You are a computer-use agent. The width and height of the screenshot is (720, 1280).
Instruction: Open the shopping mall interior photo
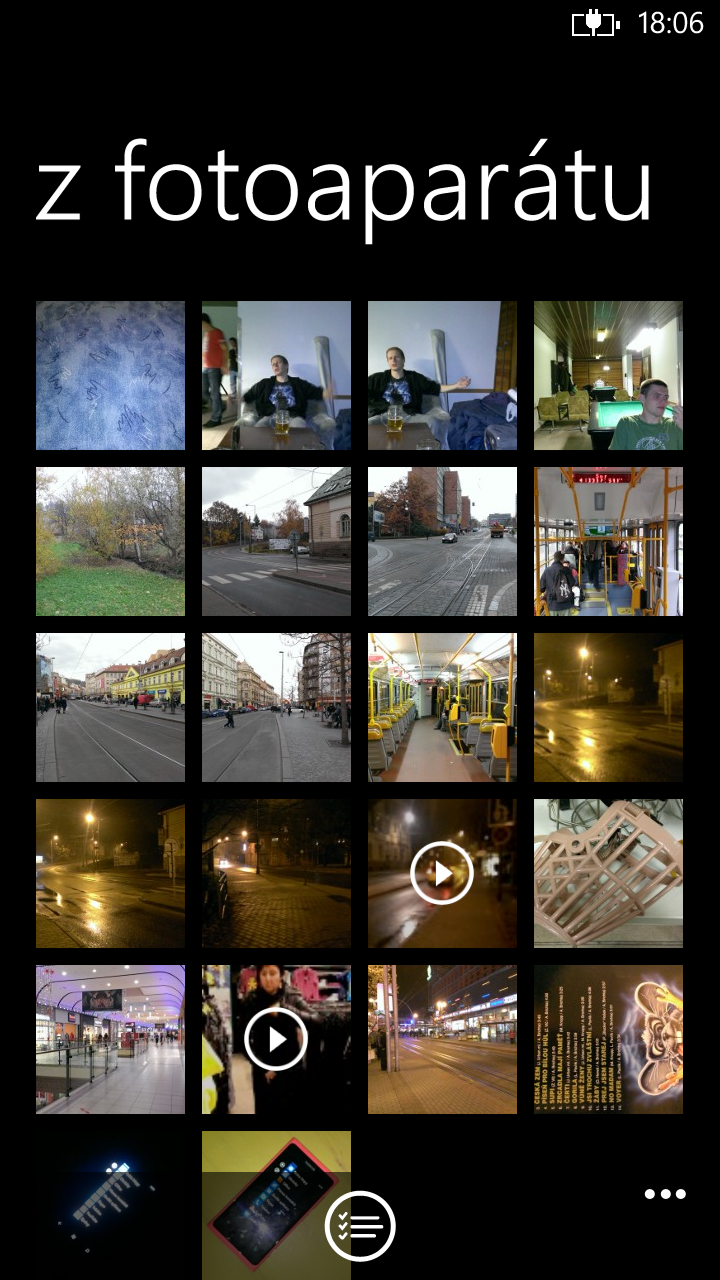[110, 1038]
